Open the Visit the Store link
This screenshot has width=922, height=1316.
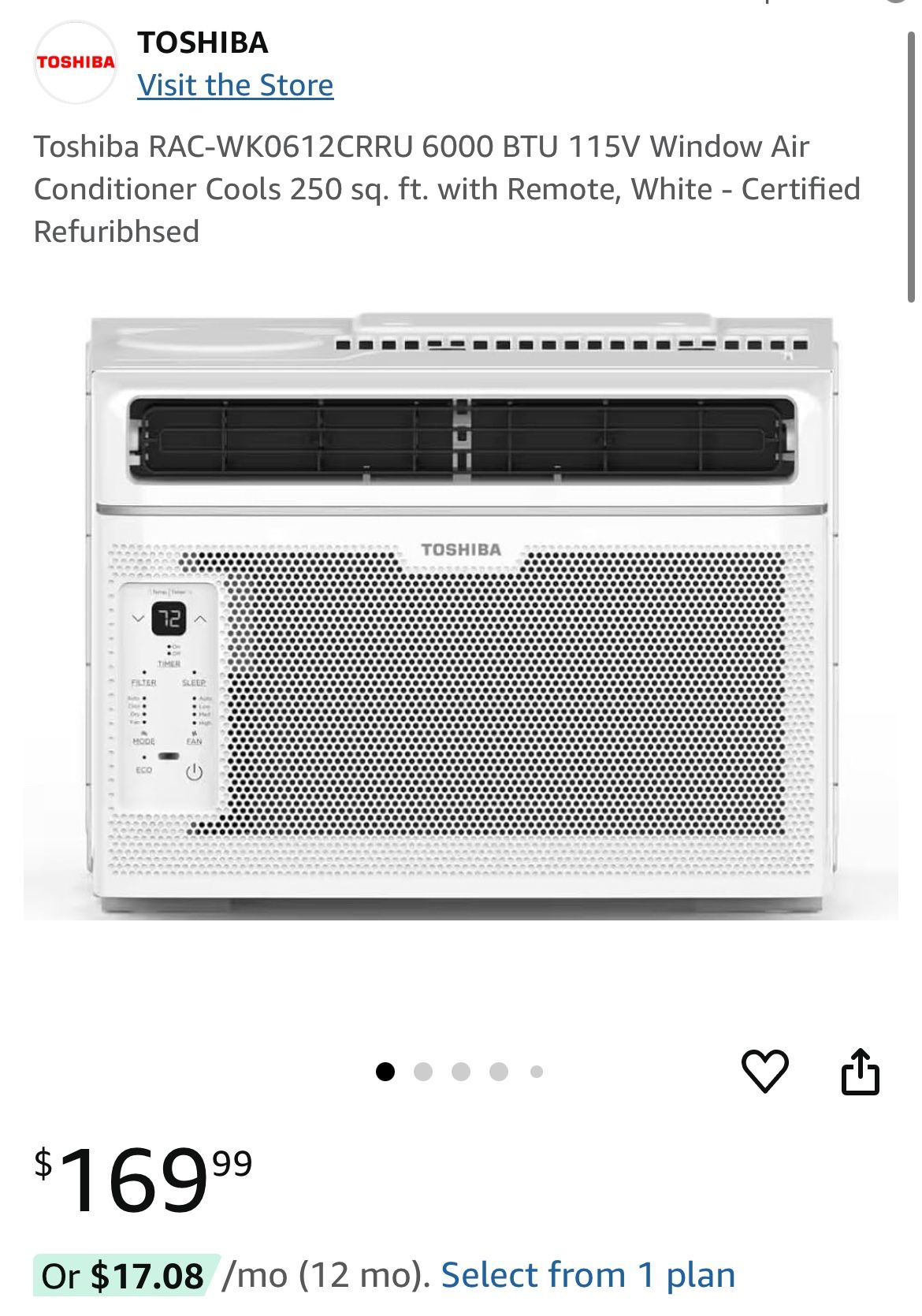point(235,85)
